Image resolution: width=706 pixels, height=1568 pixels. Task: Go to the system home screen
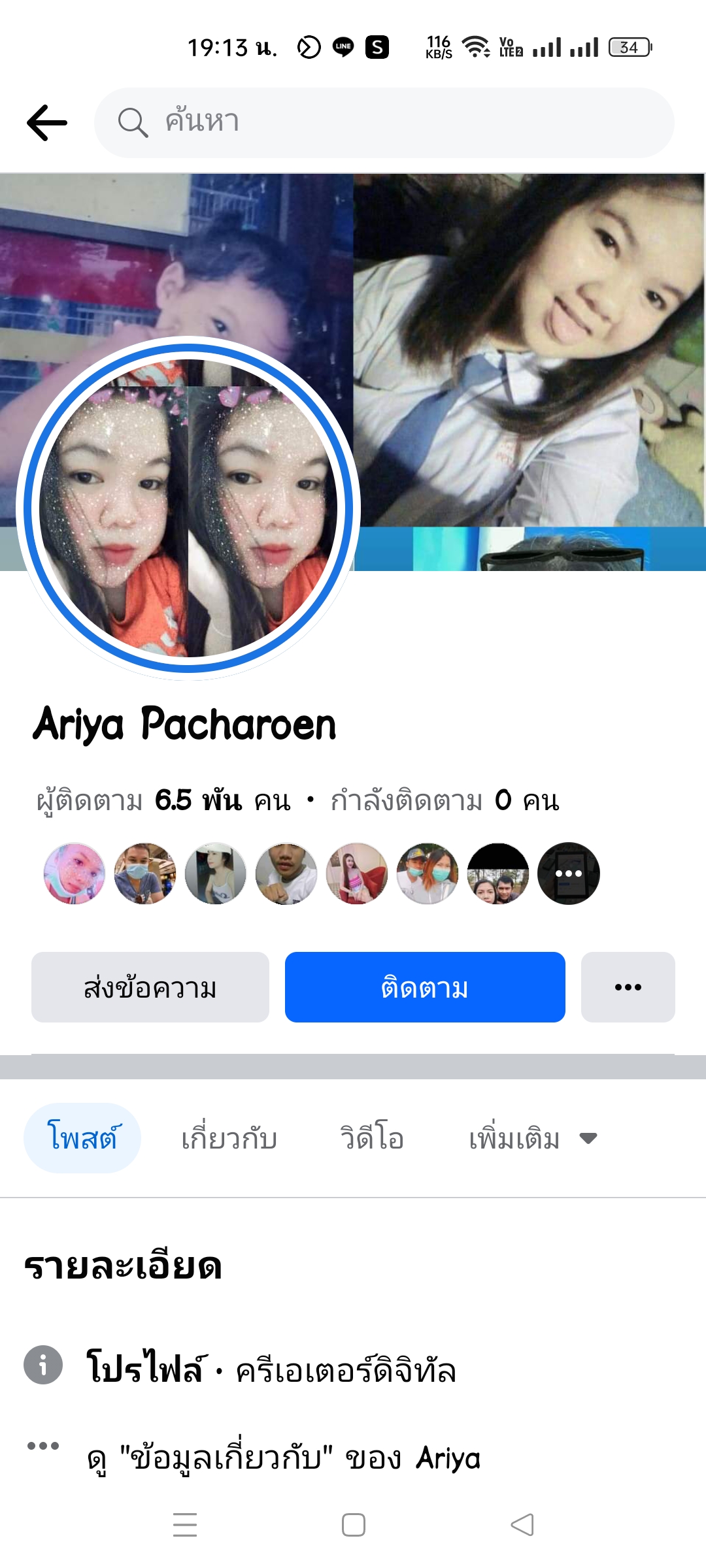[x=354, y=1525]
